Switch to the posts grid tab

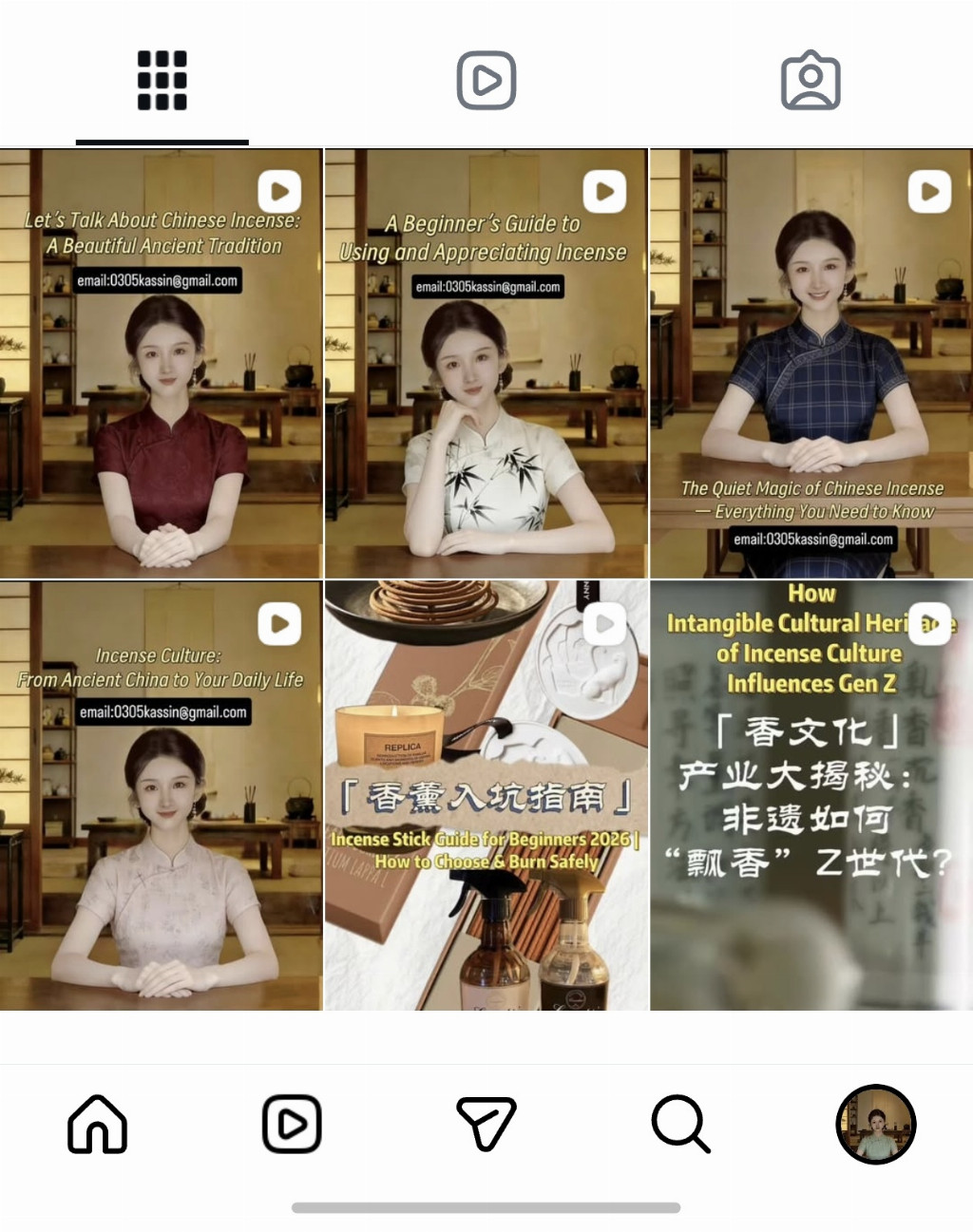[162, 81]
